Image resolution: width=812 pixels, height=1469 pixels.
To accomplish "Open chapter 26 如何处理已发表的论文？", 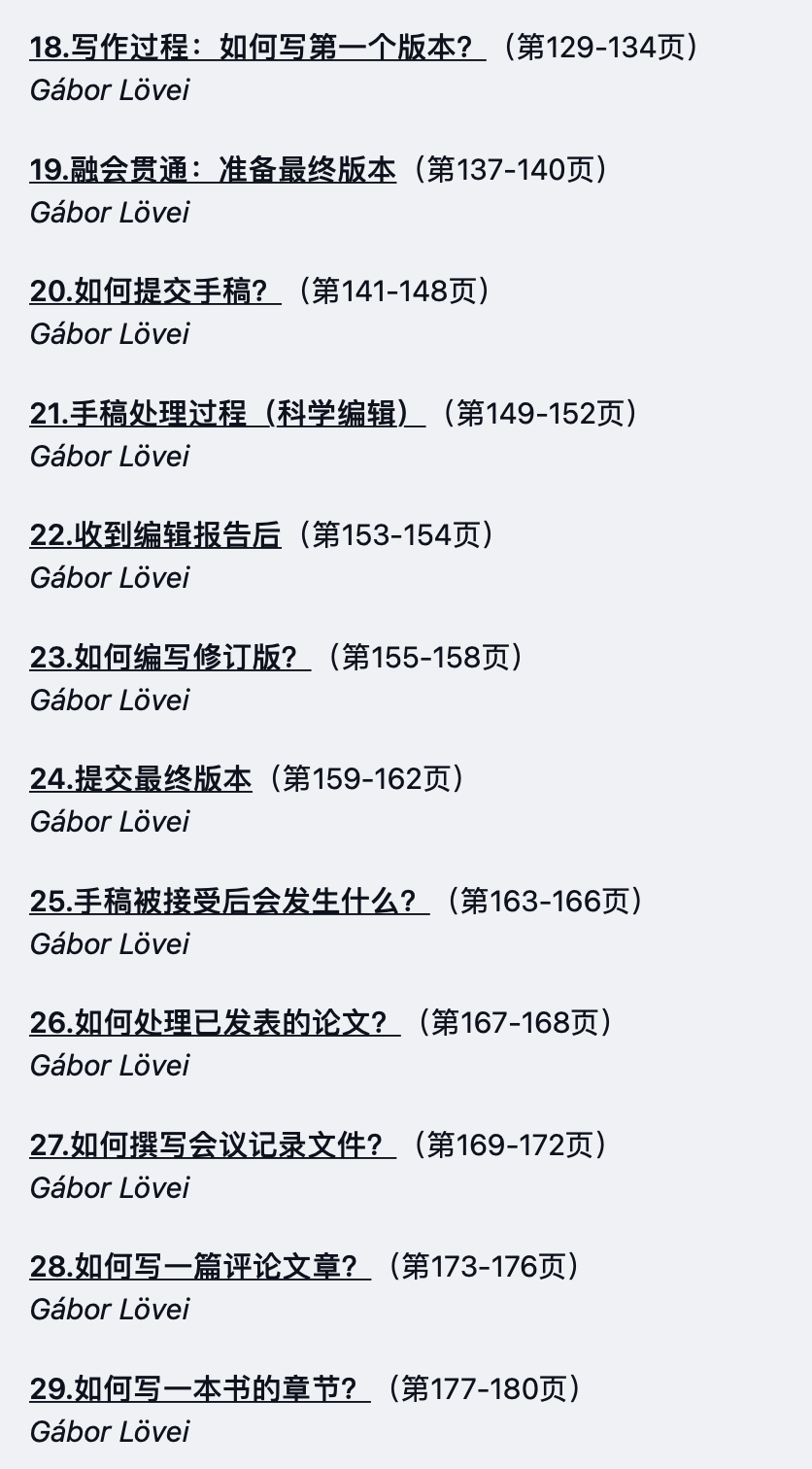I will (x=215, y=1022).
